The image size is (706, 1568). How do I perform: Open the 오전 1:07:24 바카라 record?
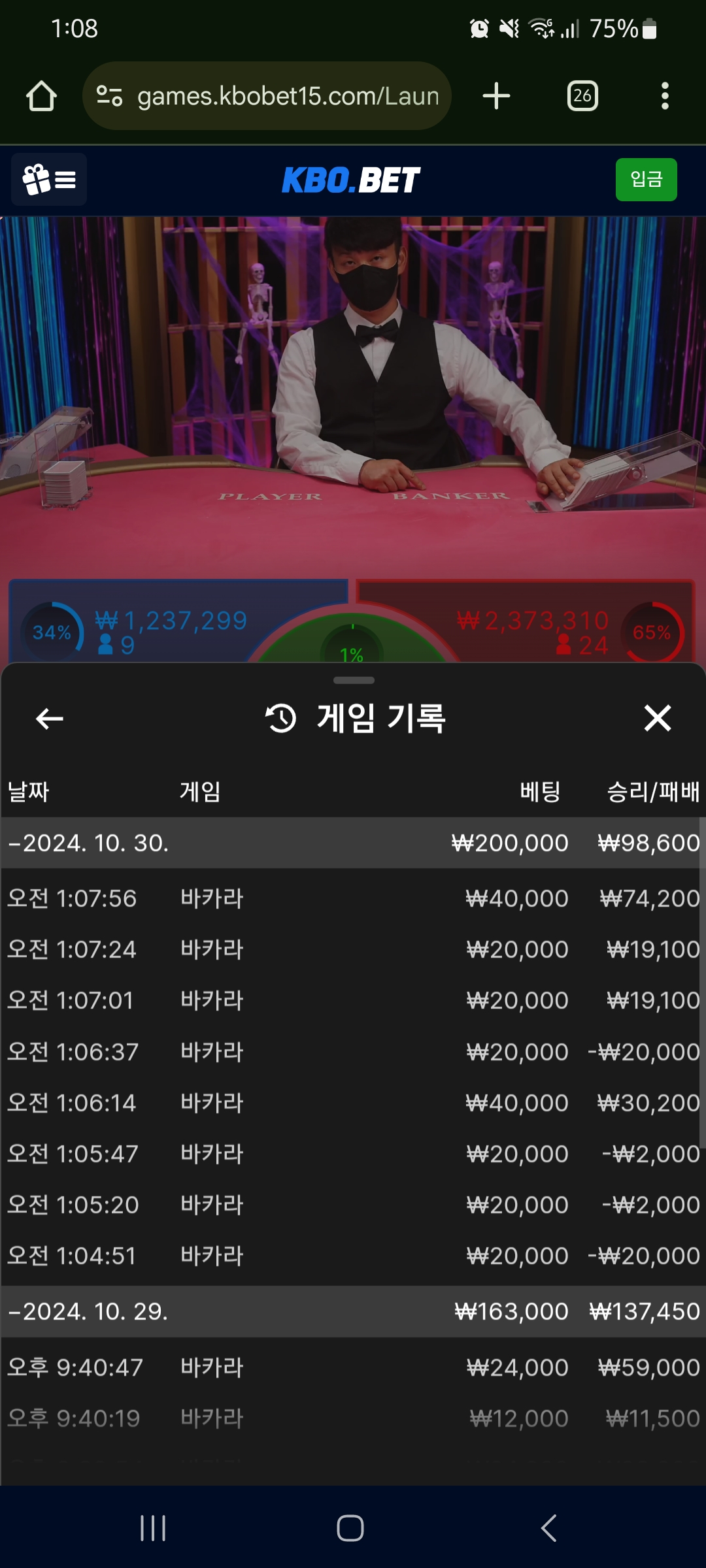coord(353,949)
